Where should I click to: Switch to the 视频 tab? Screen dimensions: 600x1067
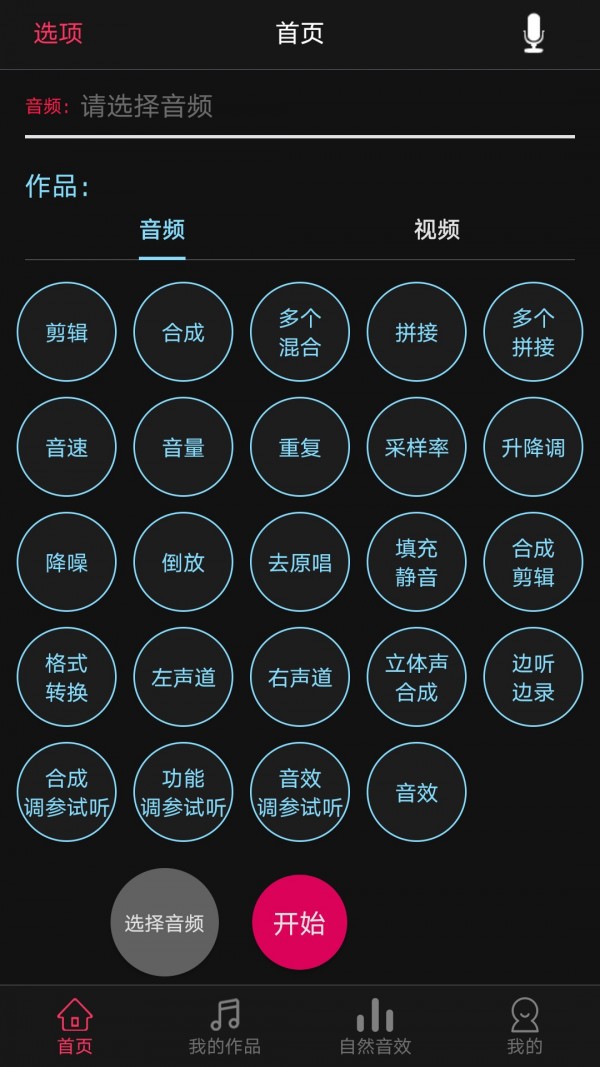[x=437, y=230]
